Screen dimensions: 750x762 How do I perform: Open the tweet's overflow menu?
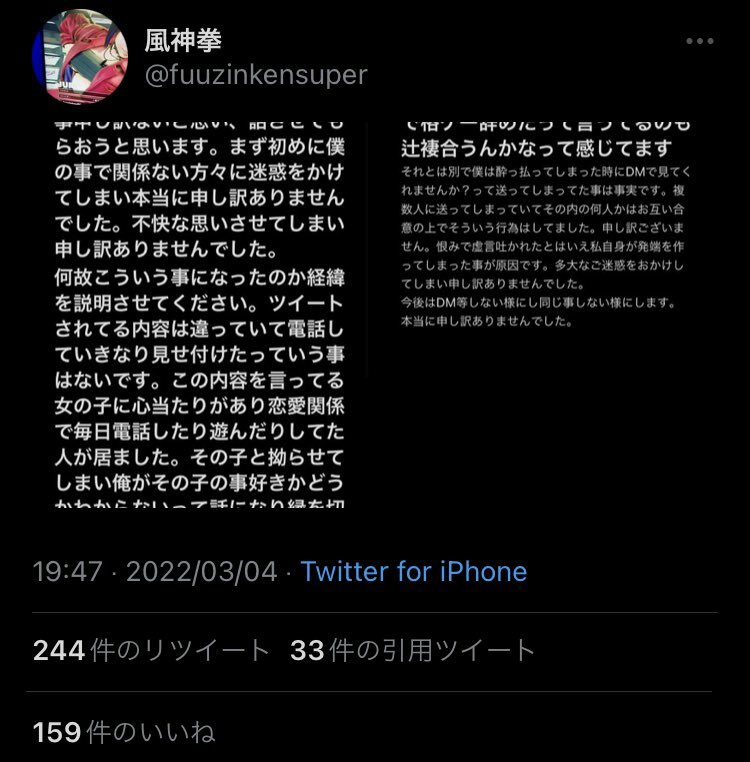tap(701, 42)
